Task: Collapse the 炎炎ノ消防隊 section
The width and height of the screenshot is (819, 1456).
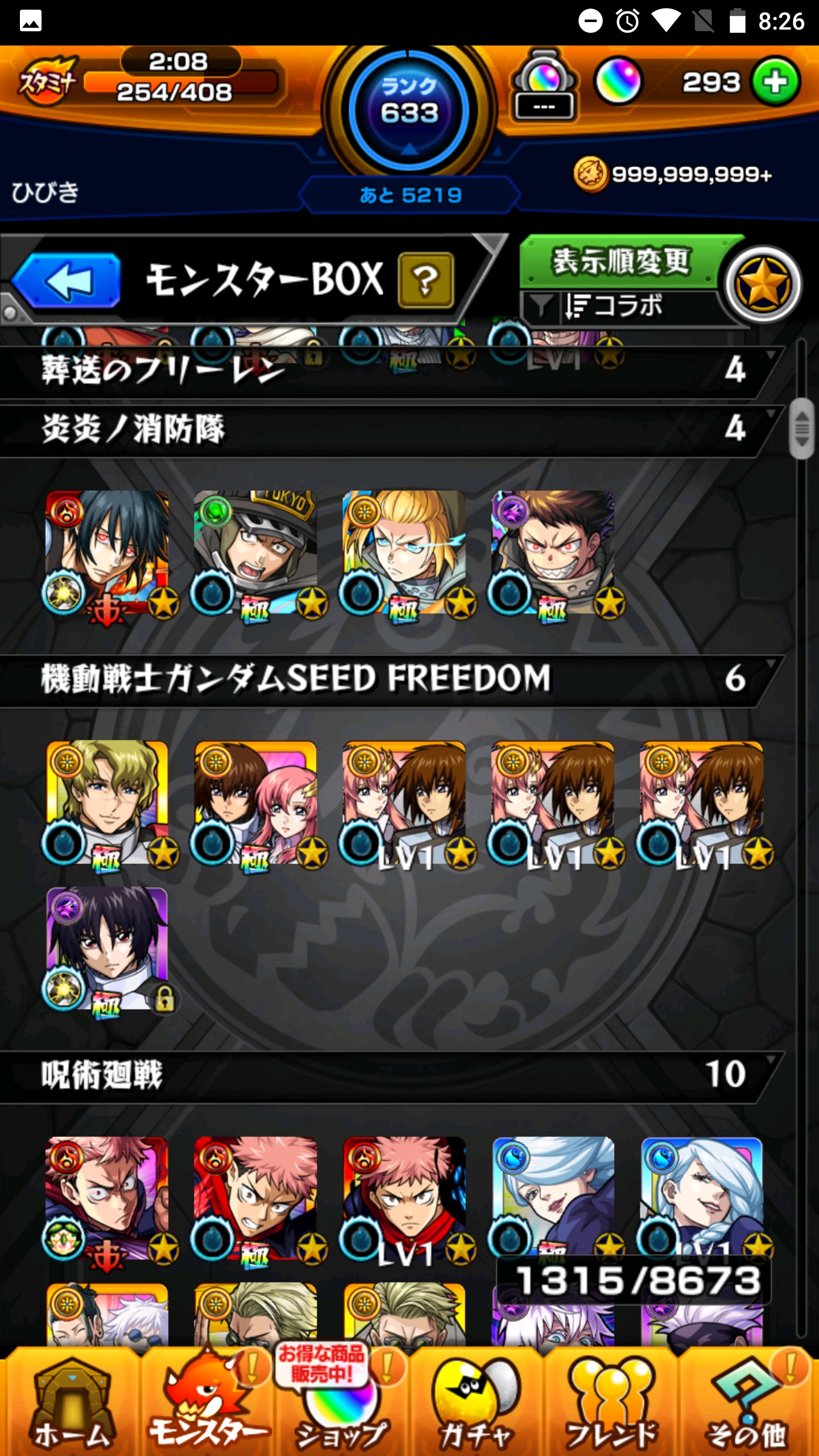Action: pyautogui.click(x=387, y=429)
